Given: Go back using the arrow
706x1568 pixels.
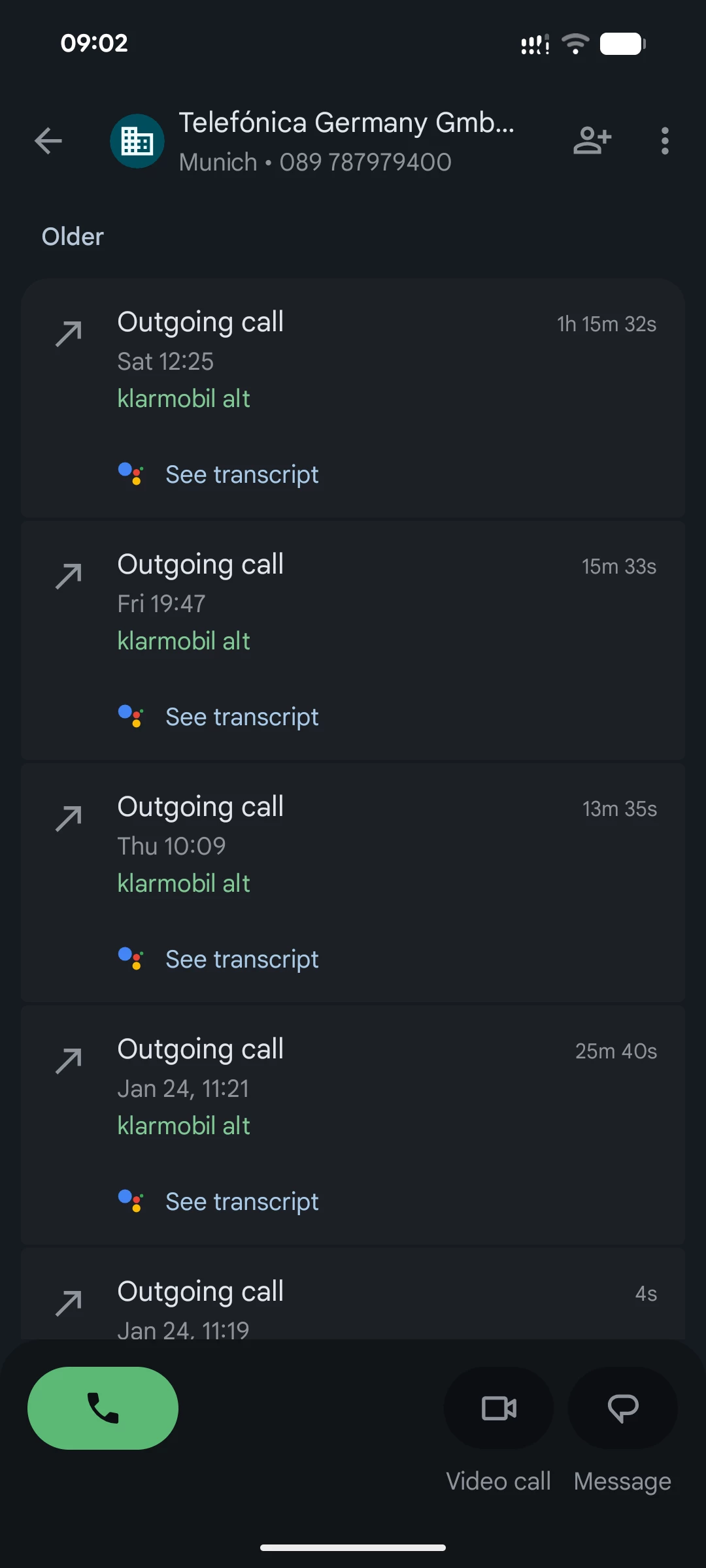Looking at the screenshot, I should (48, 141).
